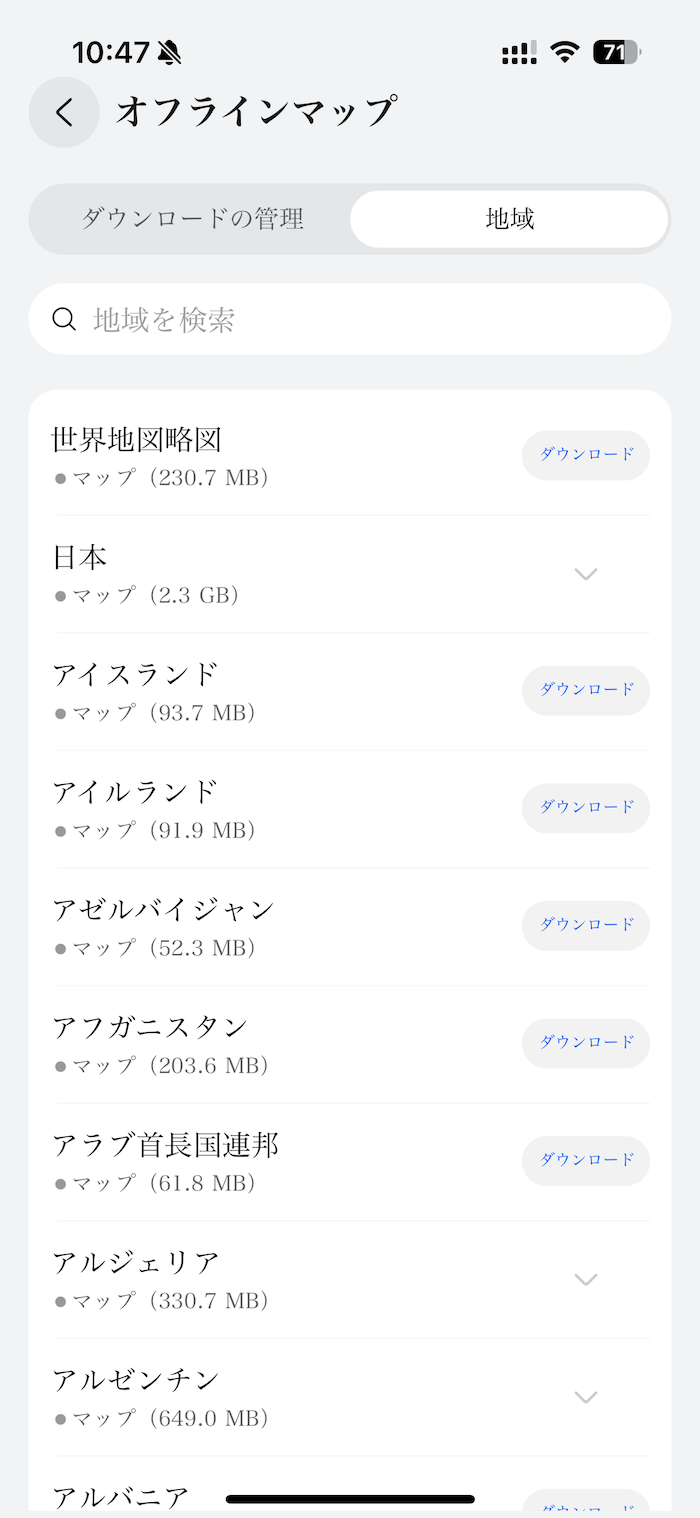This screenshot has height=1518, width=700.
Task: Select the 地域 tab
Action: pyautogui.click(x=509, y=219)
